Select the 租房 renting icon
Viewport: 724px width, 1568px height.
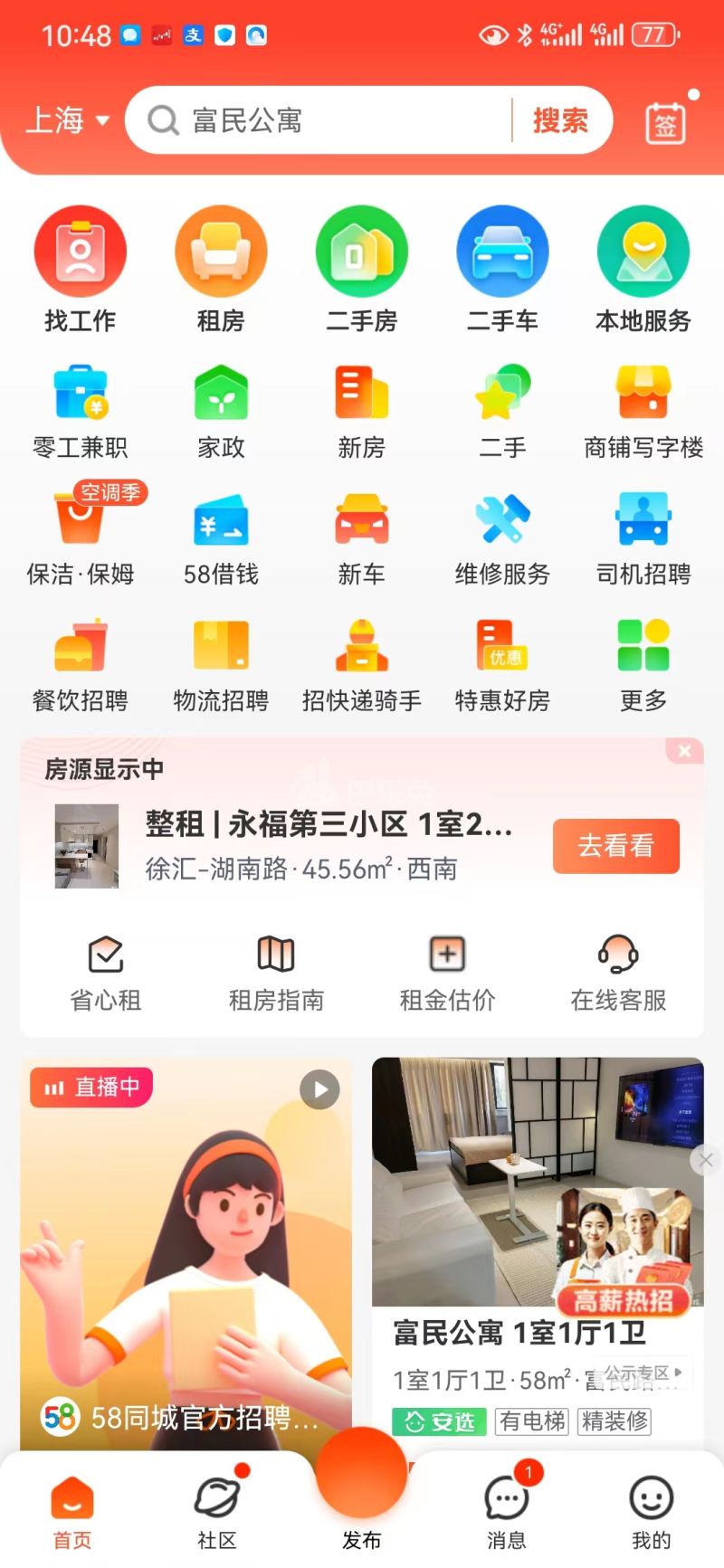(221, 267)
